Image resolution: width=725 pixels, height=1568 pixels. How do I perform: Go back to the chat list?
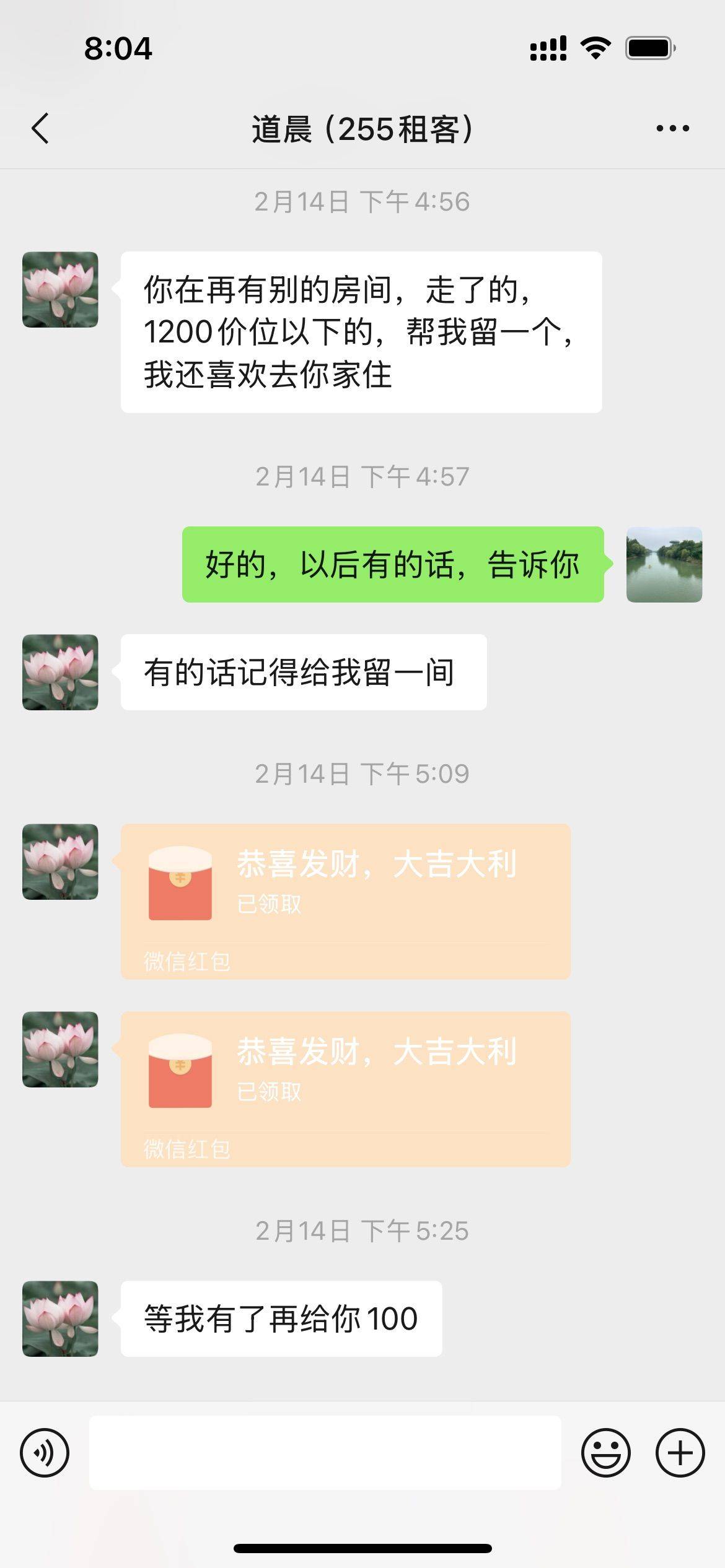click(x=40, y=129)
